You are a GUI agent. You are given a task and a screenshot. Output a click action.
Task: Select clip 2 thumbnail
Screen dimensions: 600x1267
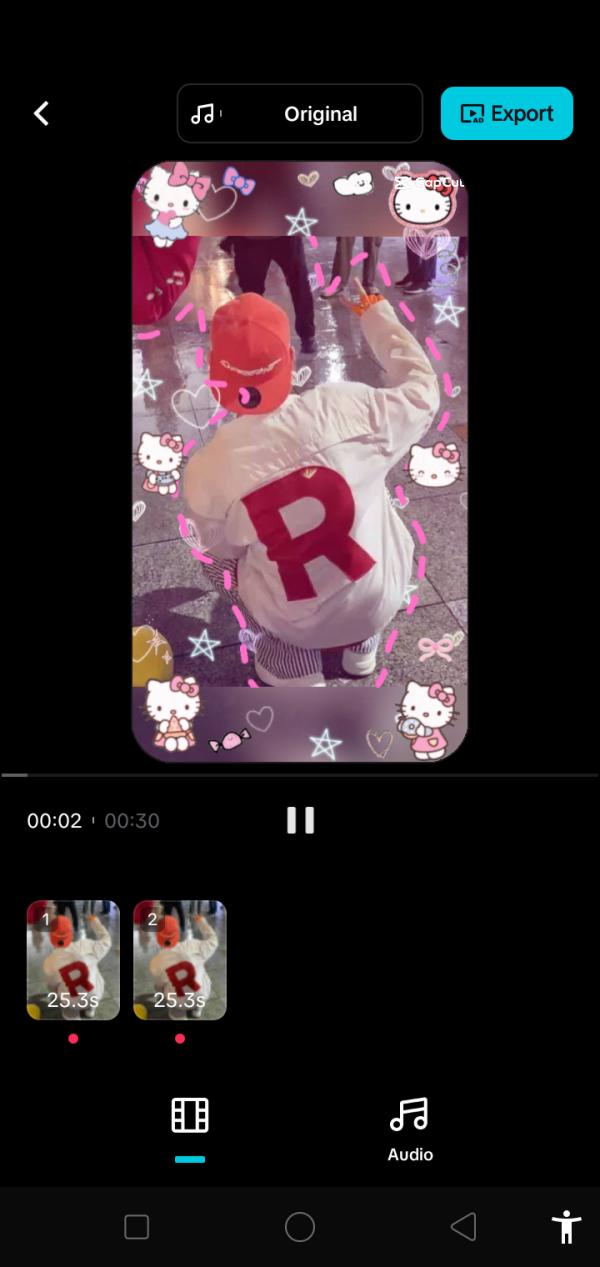click(180, 960)
